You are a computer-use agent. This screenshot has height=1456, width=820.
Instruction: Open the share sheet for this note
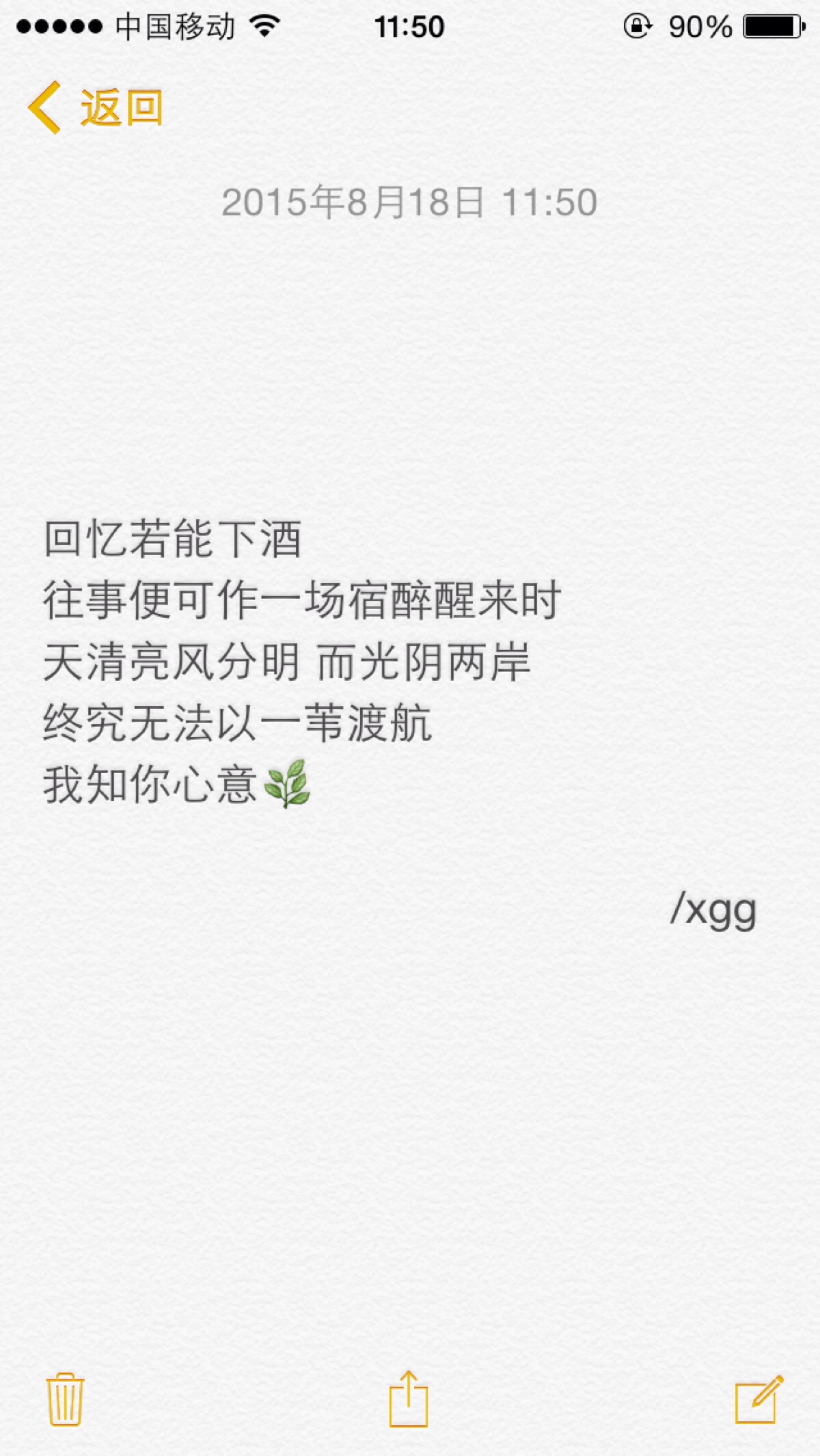coord(409,1399)
